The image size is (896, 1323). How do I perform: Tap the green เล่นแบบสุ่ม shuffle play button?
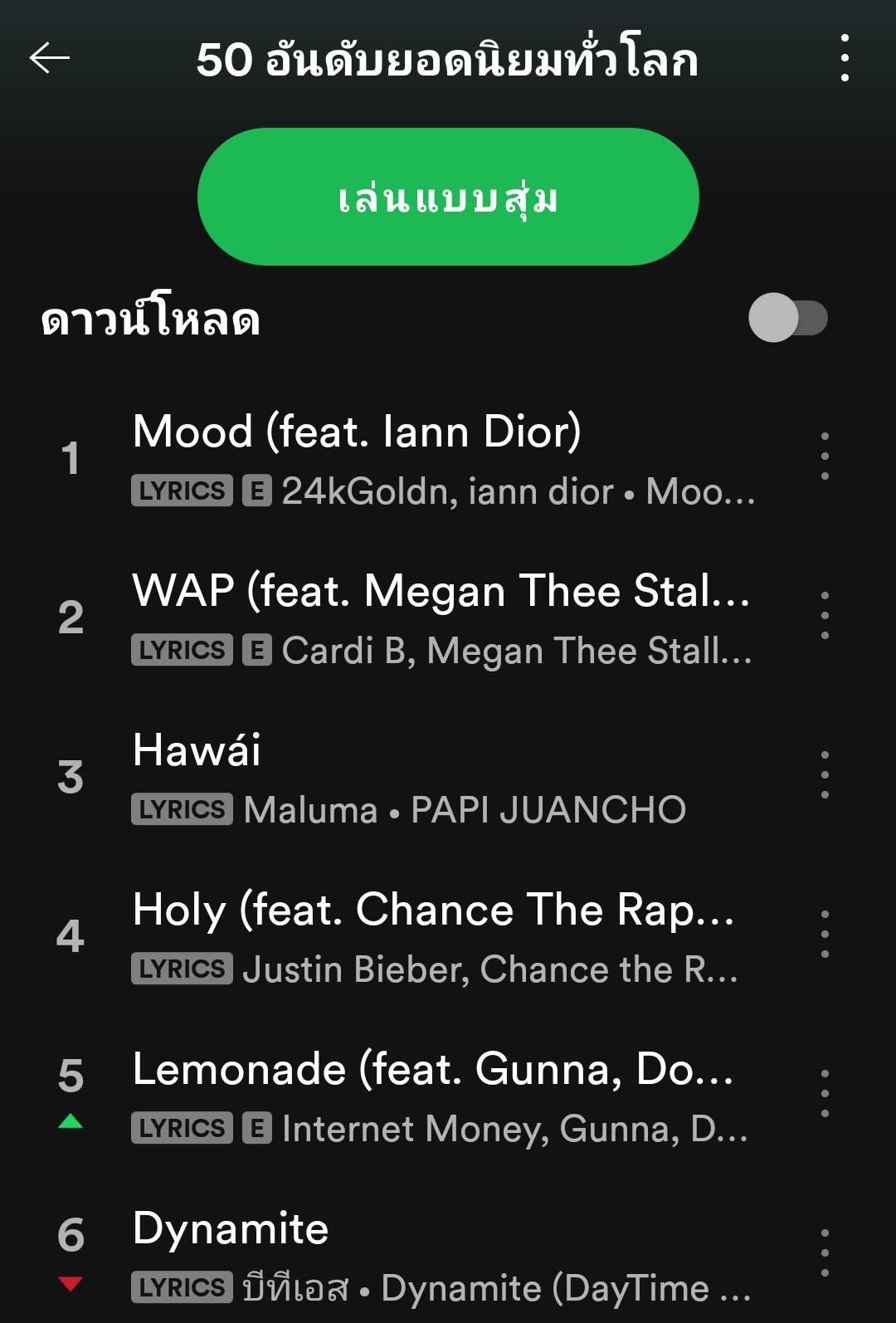click(448, 197)
